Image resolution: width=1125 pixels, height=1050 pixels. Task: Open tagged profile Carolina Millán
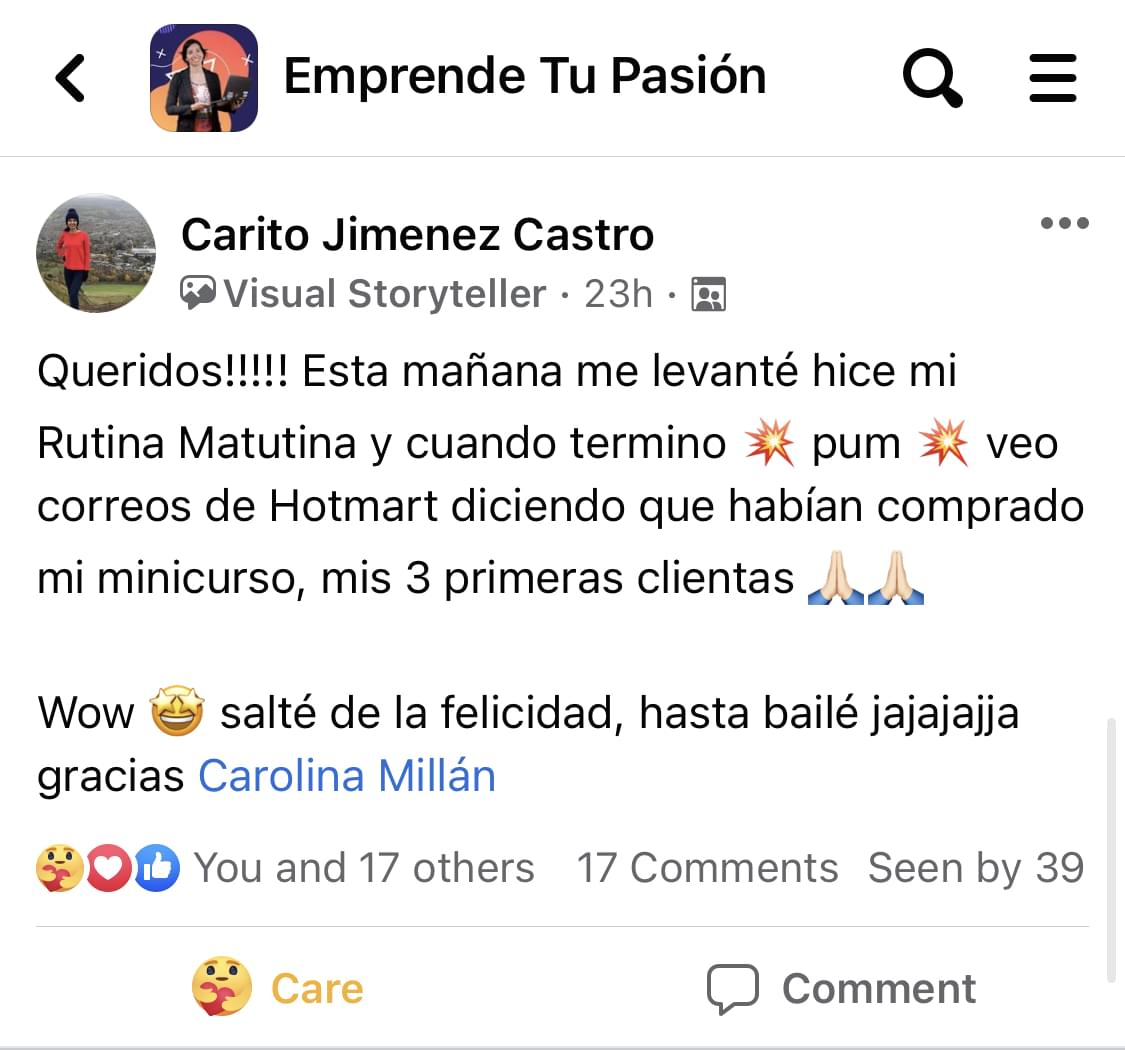(347, 776)
